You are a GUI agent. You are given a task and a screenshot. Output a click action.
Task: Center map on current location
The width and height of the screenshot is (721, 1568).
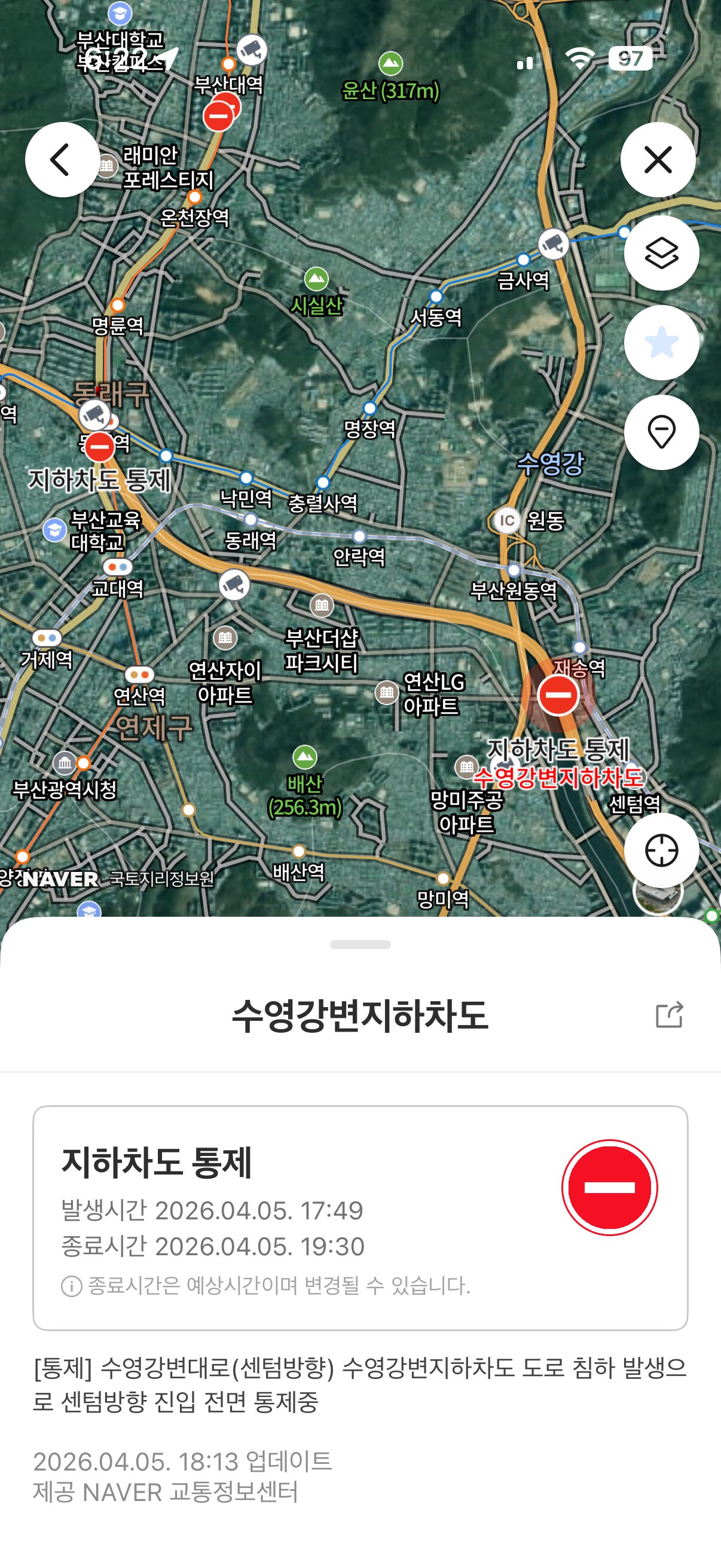(x=661, y=850)
